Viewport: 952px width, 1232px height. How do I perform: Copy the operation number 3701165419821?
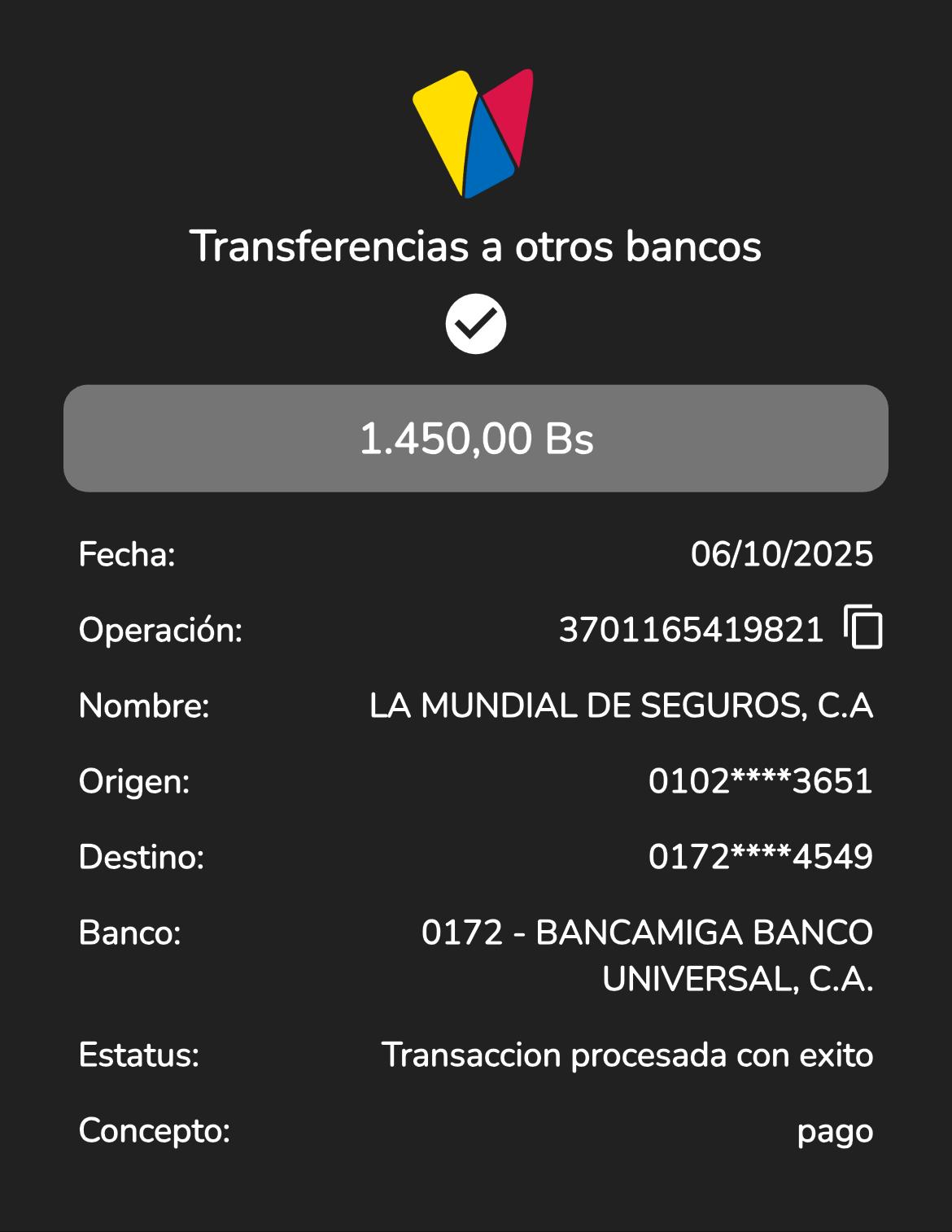[x=863, y=627]
